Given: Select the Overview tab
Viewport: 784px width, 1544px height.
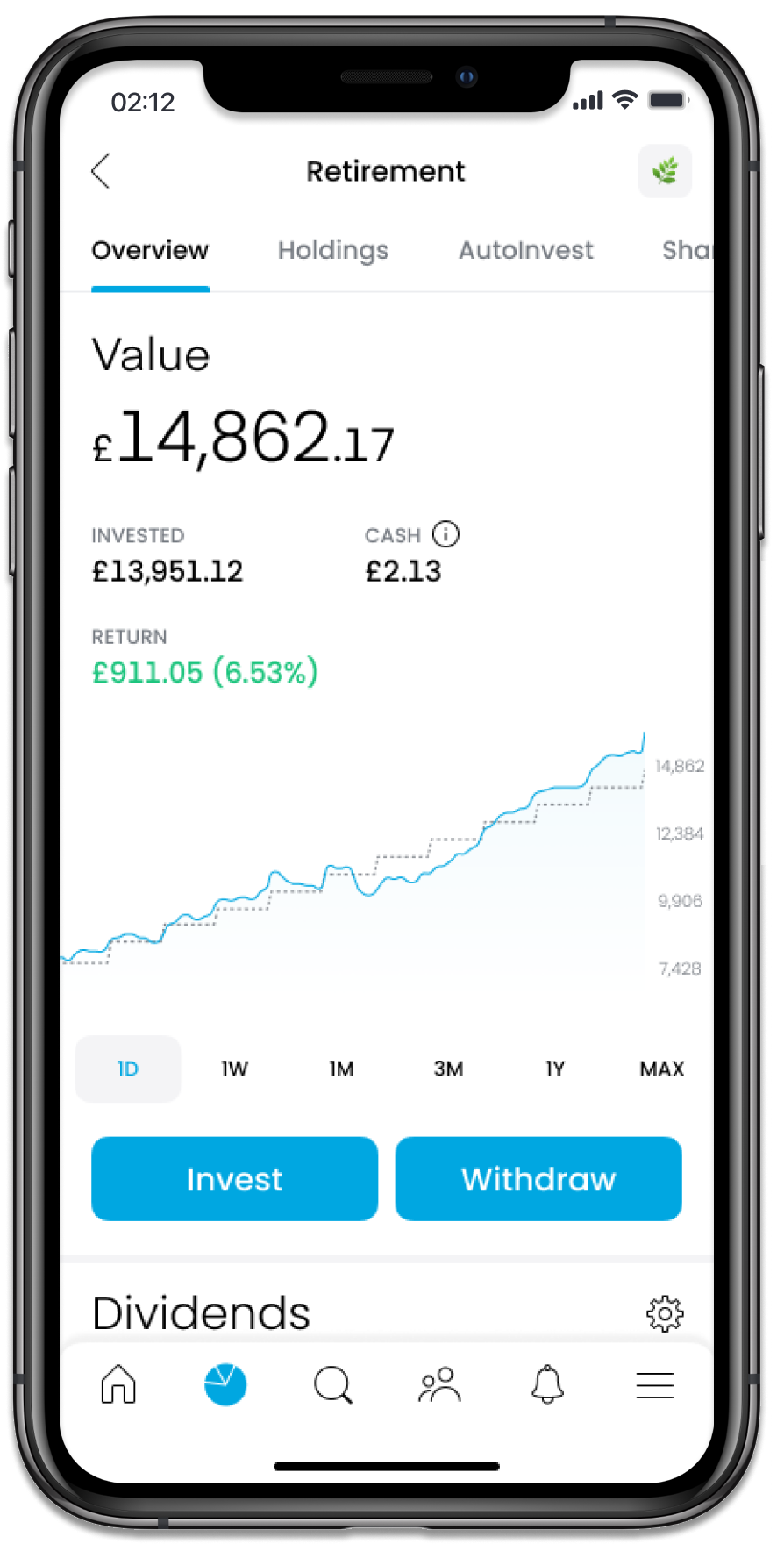Looking at the screenshot, I should [150, 250].
